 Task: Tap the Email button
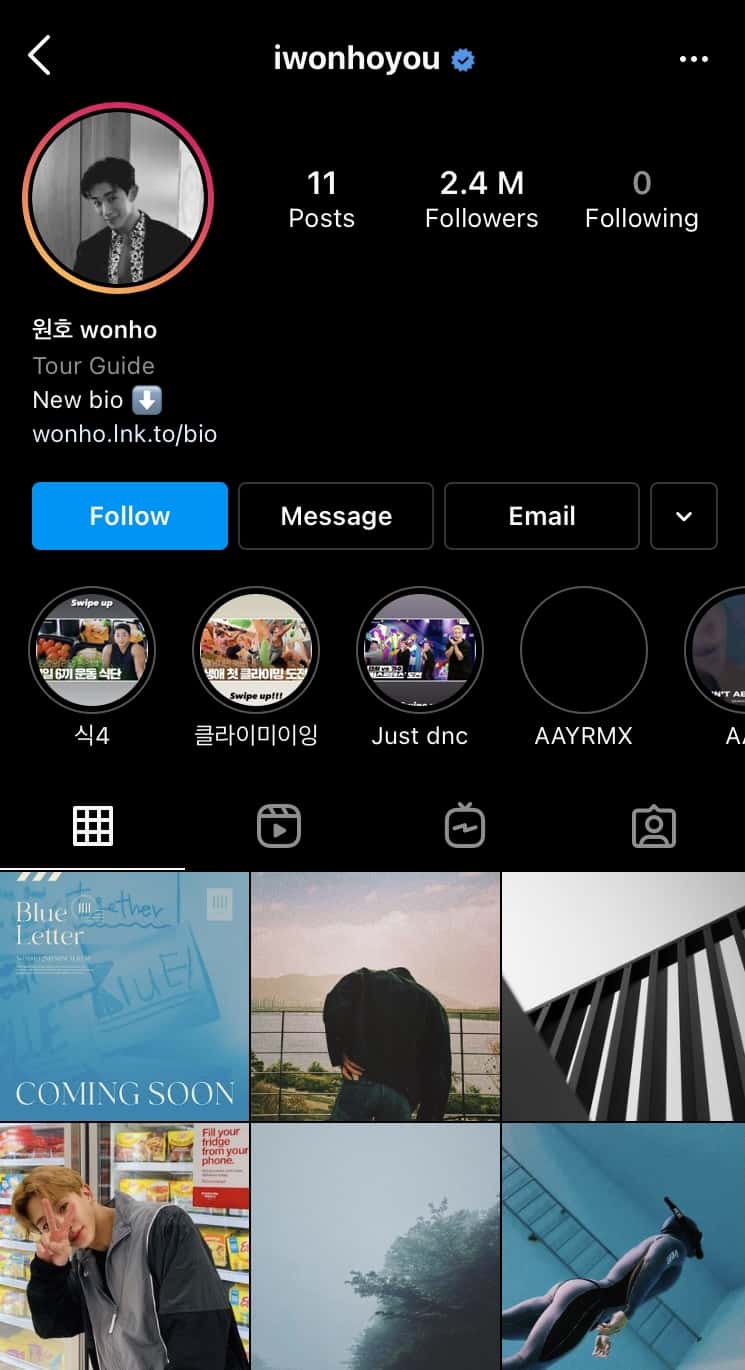(x=541, y=516)
